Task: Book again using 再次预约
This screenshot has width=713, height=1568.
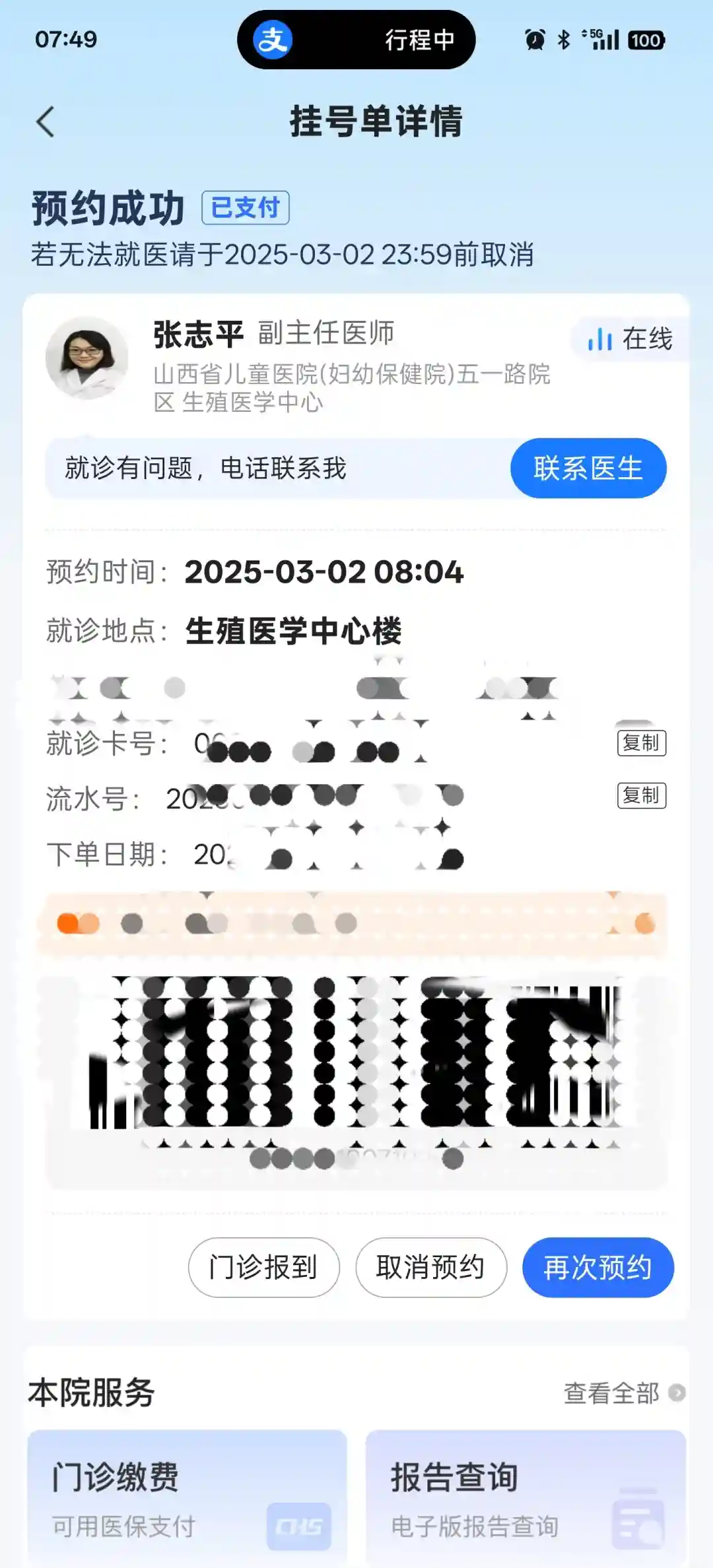Action: pyautogui.click(x=597, y=1267)
